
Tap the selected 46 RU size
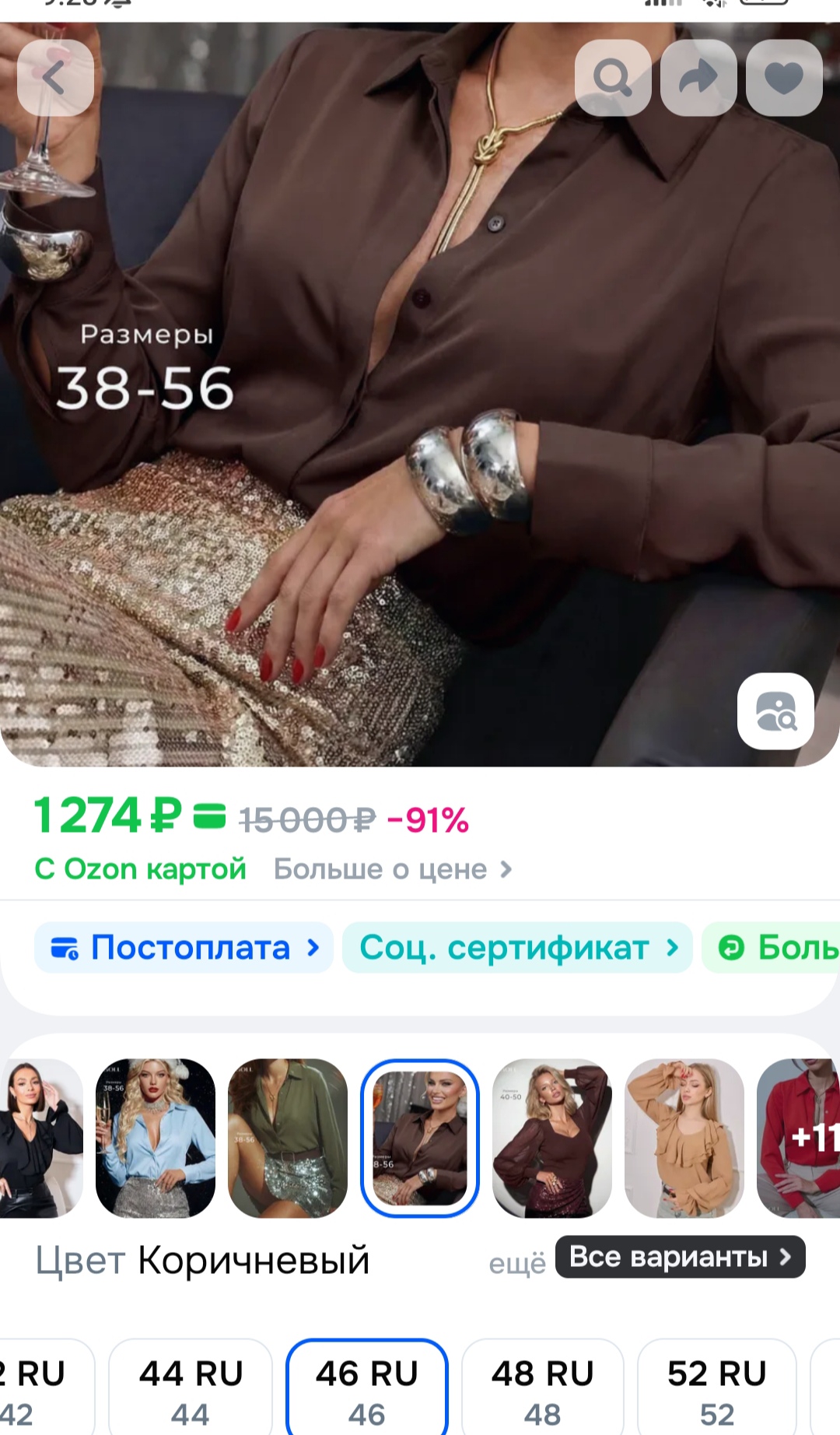click(x=367, y=1387)
